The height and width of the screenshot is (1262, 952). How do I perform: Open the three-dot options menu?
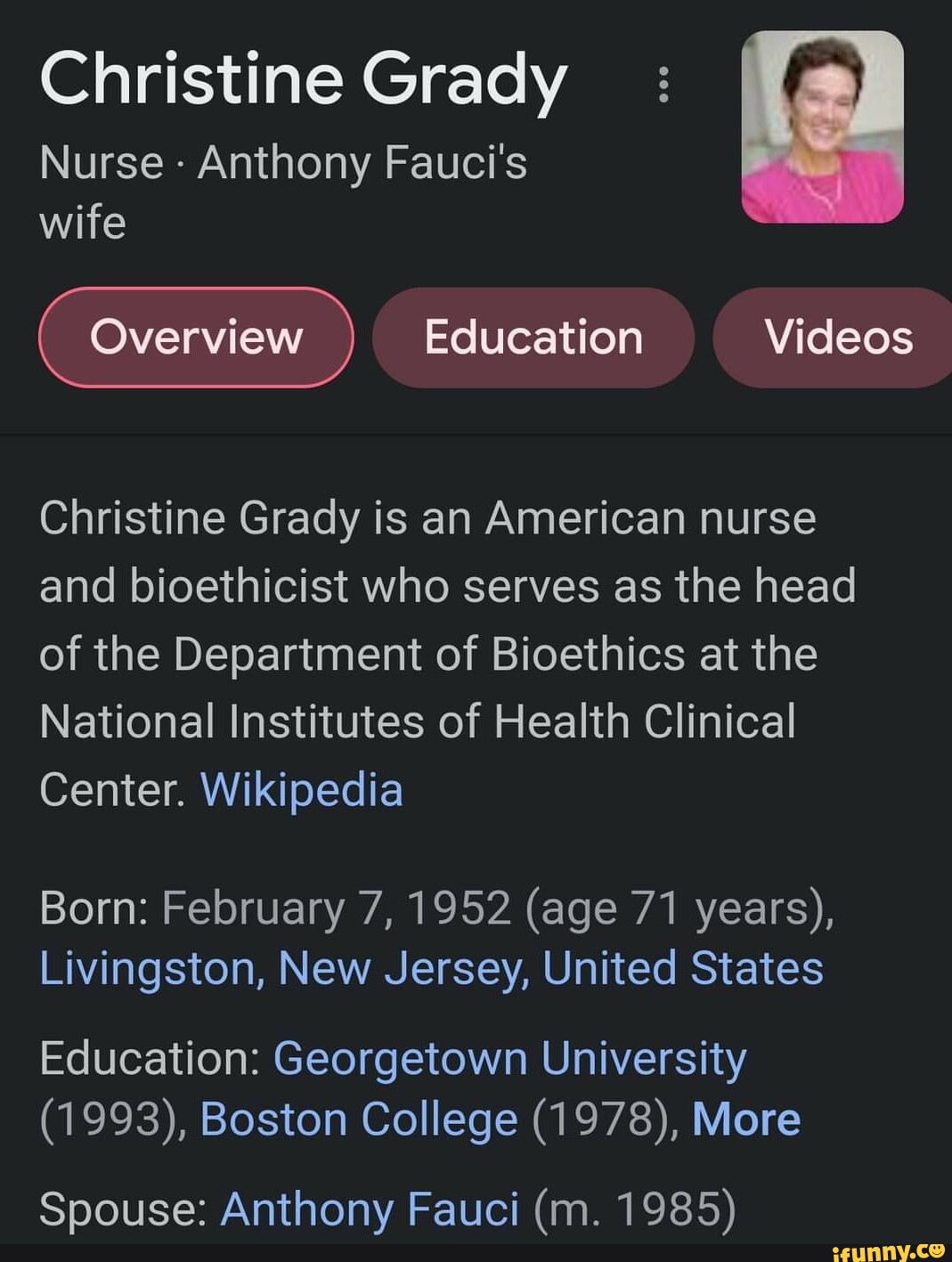coord(664,86)
